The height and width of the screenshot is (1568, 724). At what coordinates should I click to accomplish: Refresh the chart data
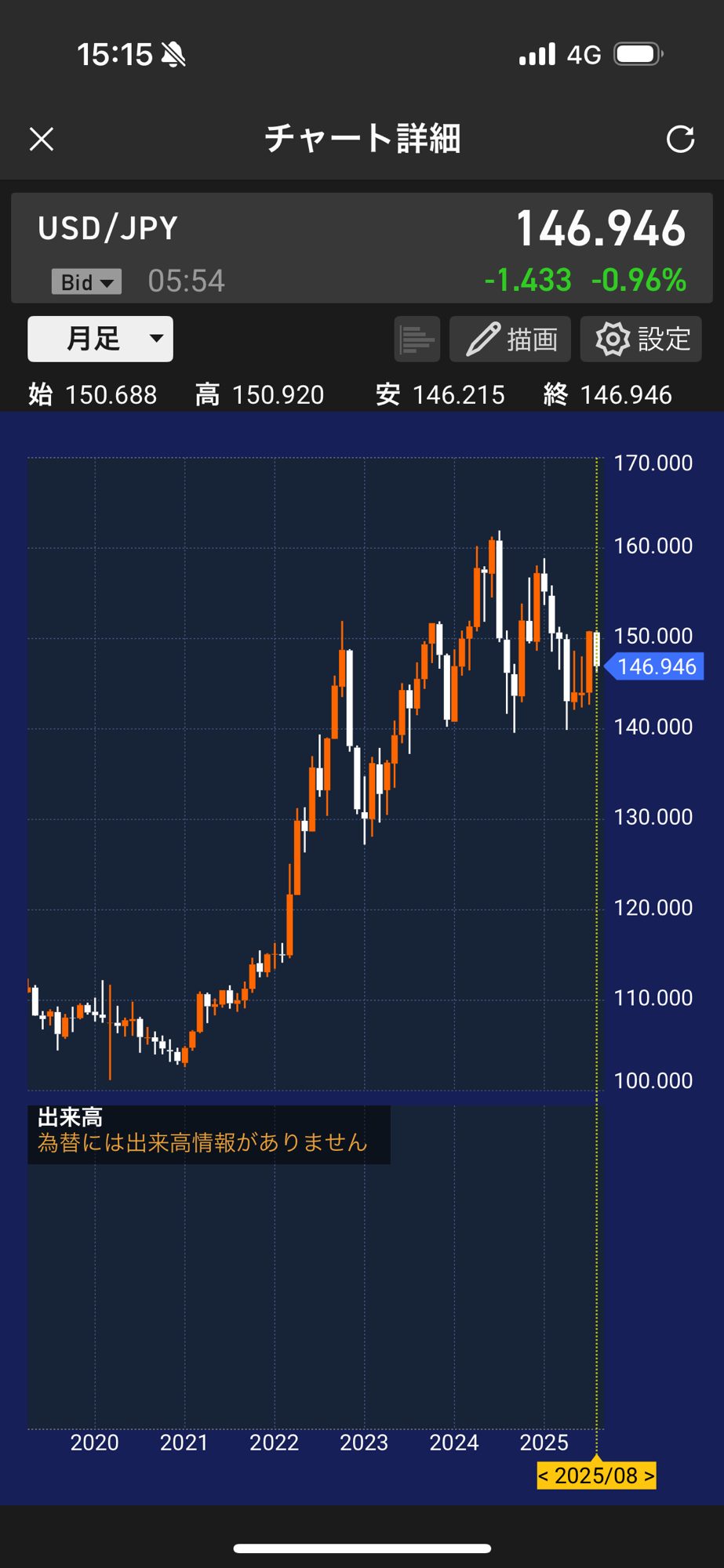point(680,140)
